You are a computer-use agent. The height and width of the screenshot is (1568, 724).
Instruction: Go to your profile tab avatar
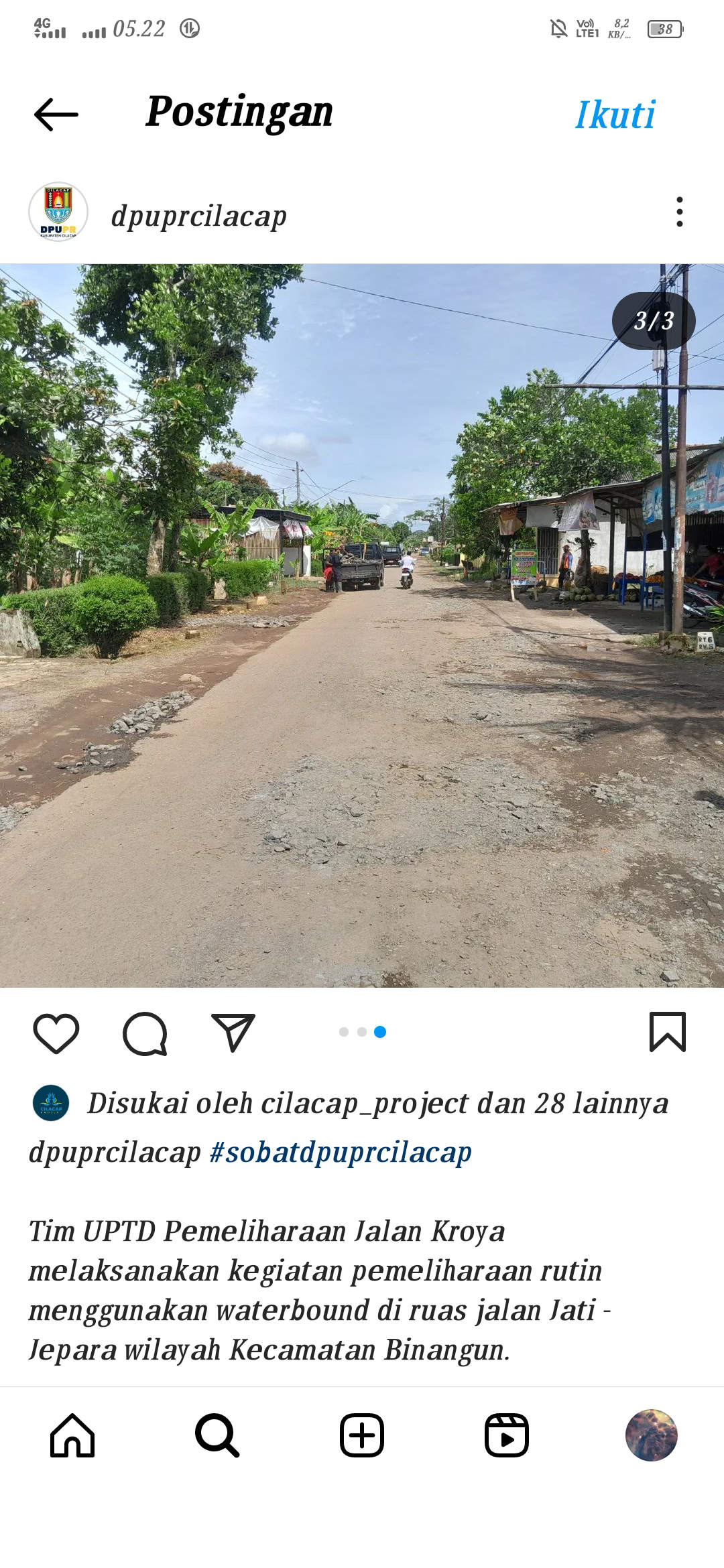tap(651, 1435)
